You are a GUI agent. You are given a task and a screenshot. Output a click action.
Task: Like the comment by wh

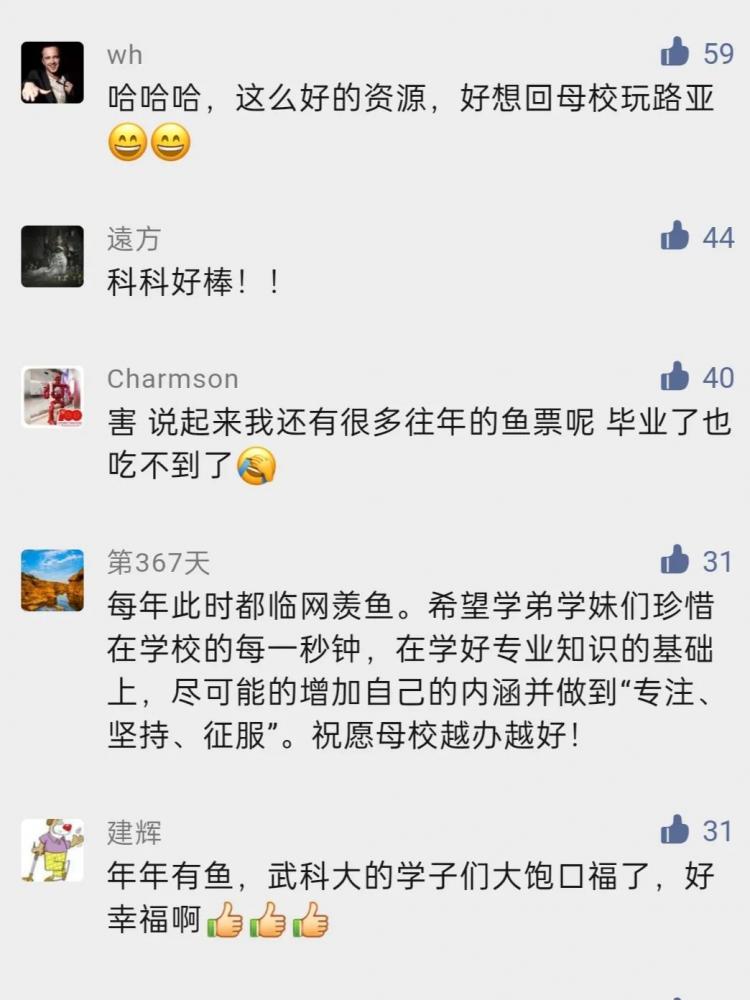(675, 51)
